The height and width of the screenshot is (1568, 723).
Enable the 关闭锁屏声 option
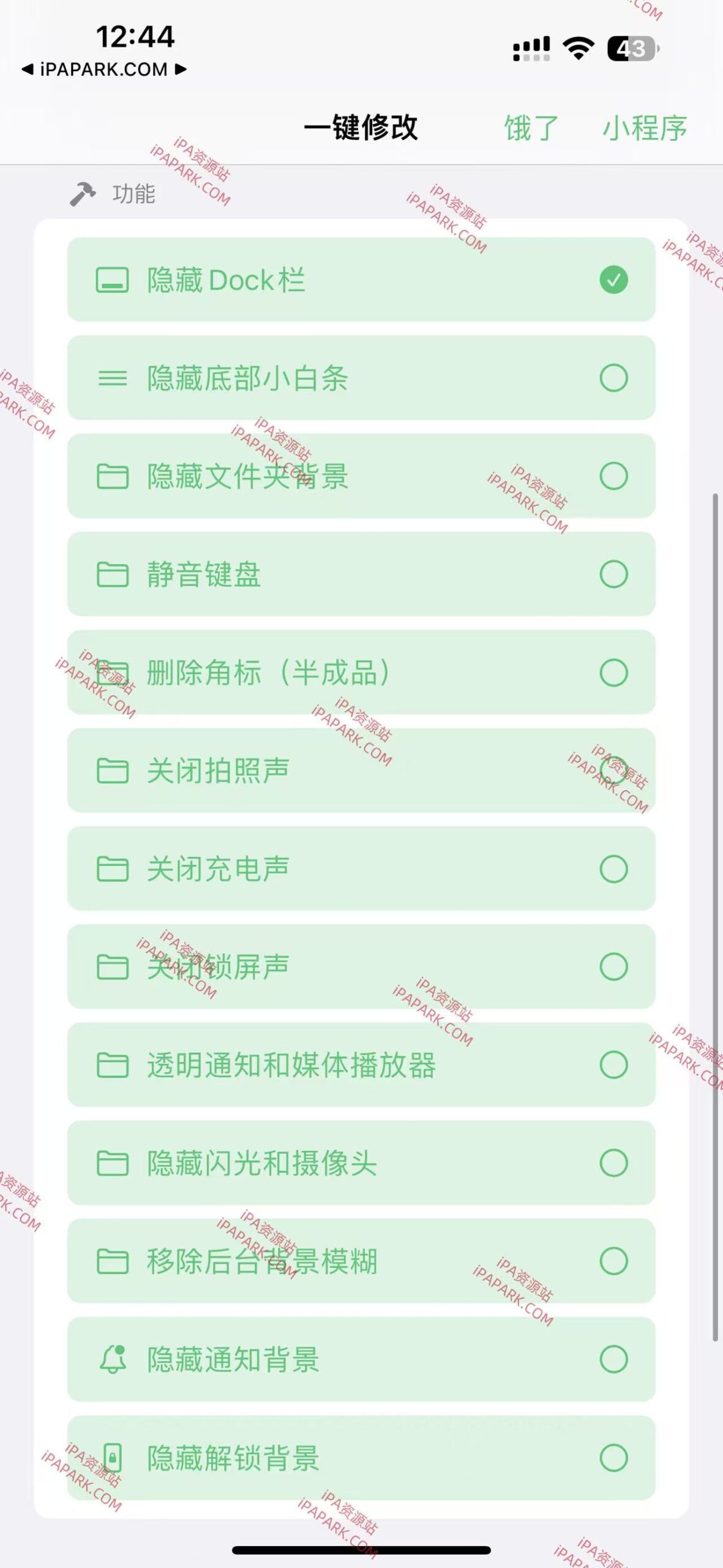pos(614,966)
